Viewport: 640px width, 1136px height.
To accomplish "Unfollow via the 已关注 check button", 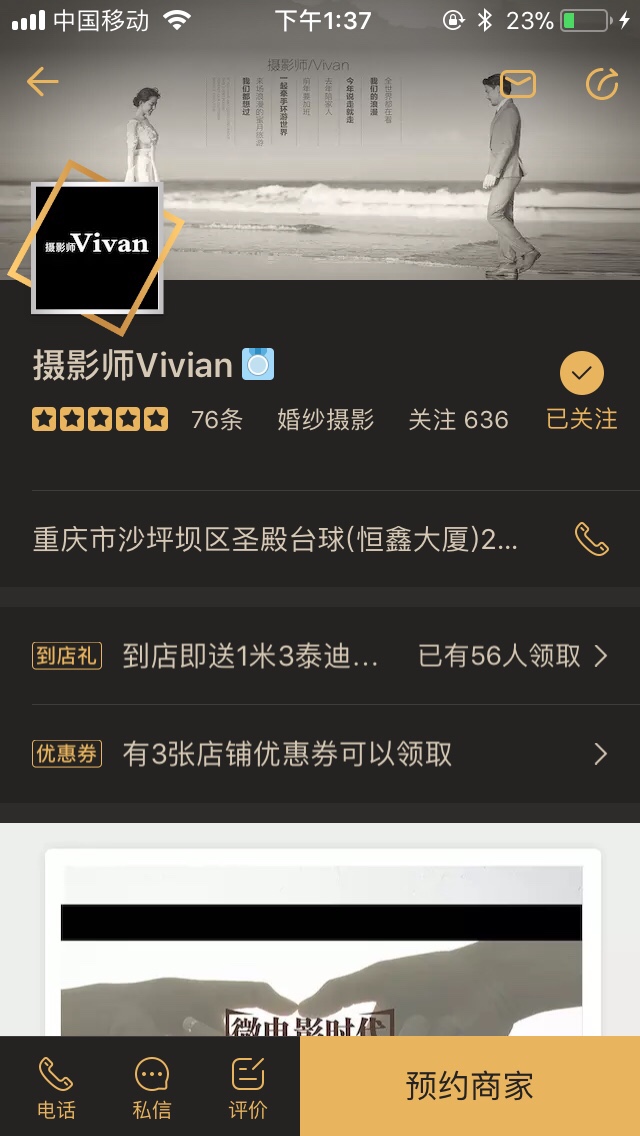I will 582,392.
